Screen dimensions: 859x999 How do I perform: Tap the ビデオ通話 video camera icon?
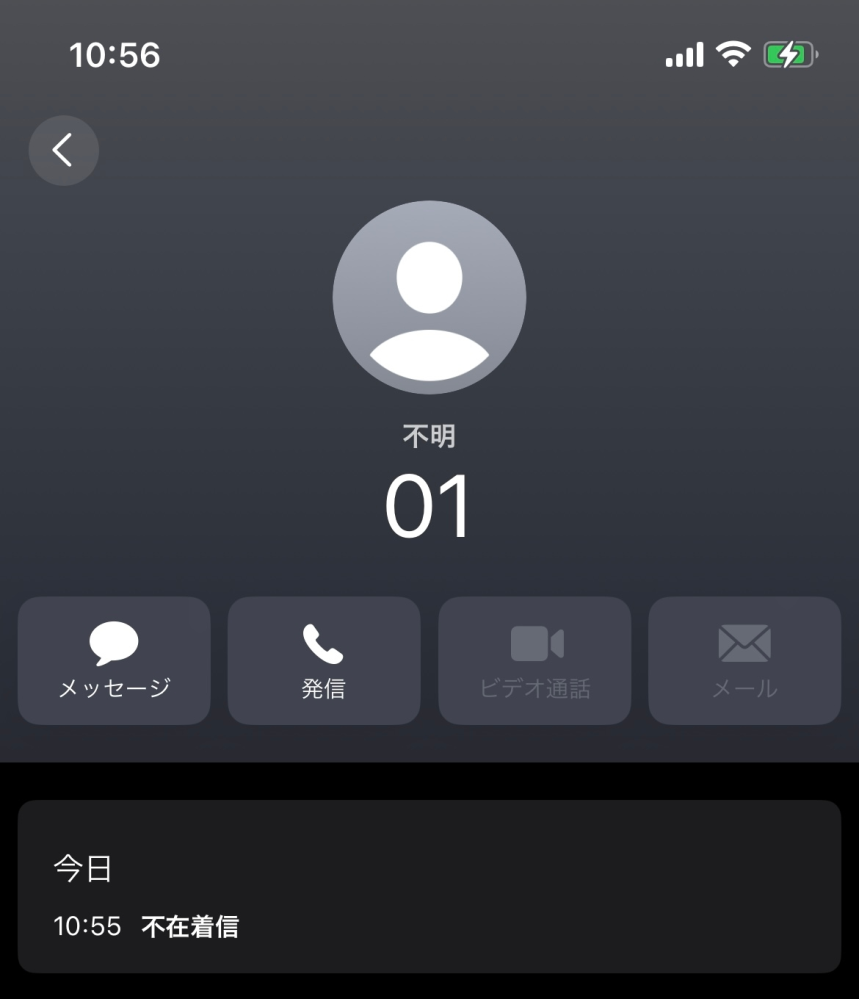point(534,644)
